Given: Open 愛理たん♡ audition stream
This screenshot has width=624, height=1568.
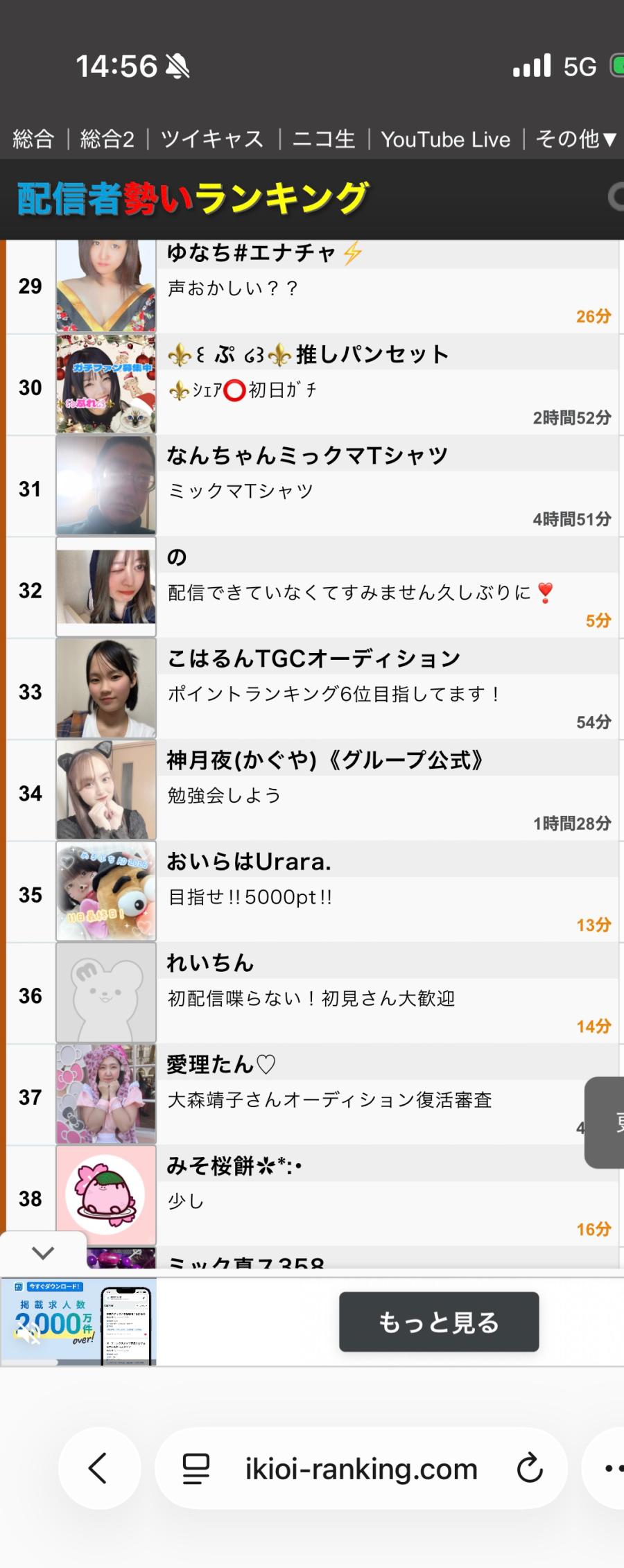Looking at the screenshot, I should [x=220, y=1064].
